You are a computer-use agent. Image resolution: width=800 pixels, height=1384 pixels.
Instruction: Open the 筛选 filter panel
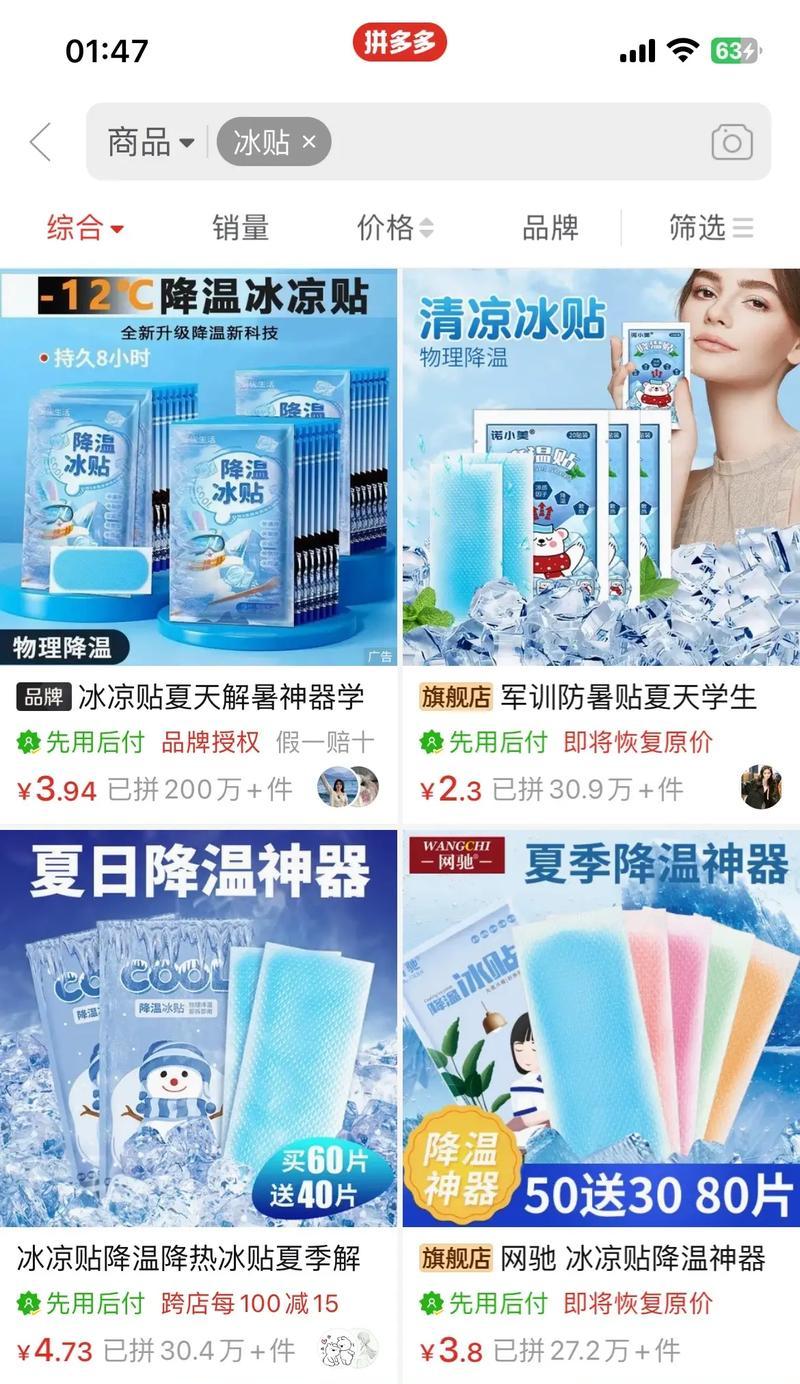click(710, 228)
